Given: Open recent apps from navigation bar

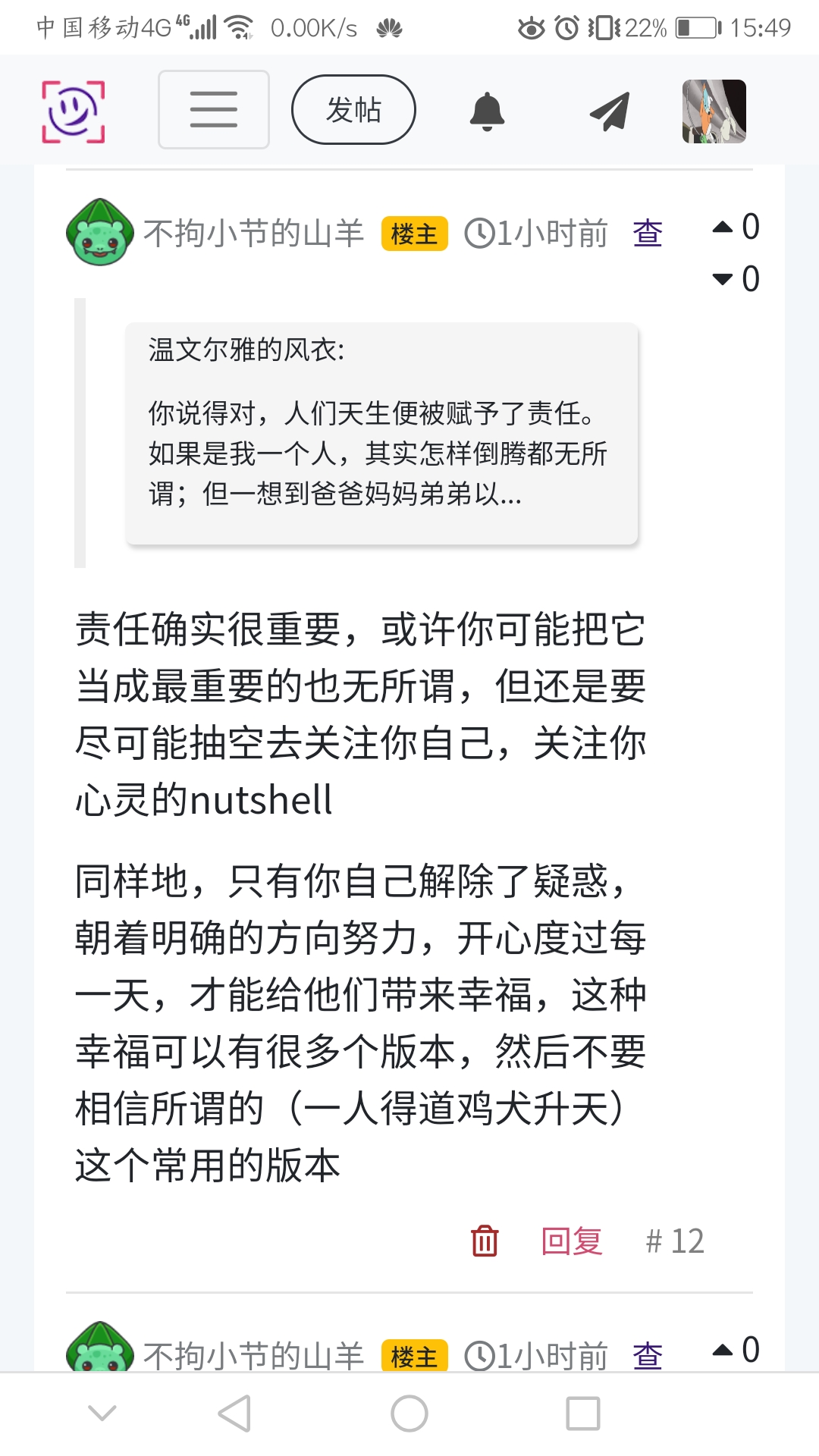Looking at the screenshot, I should (582, 1414).
